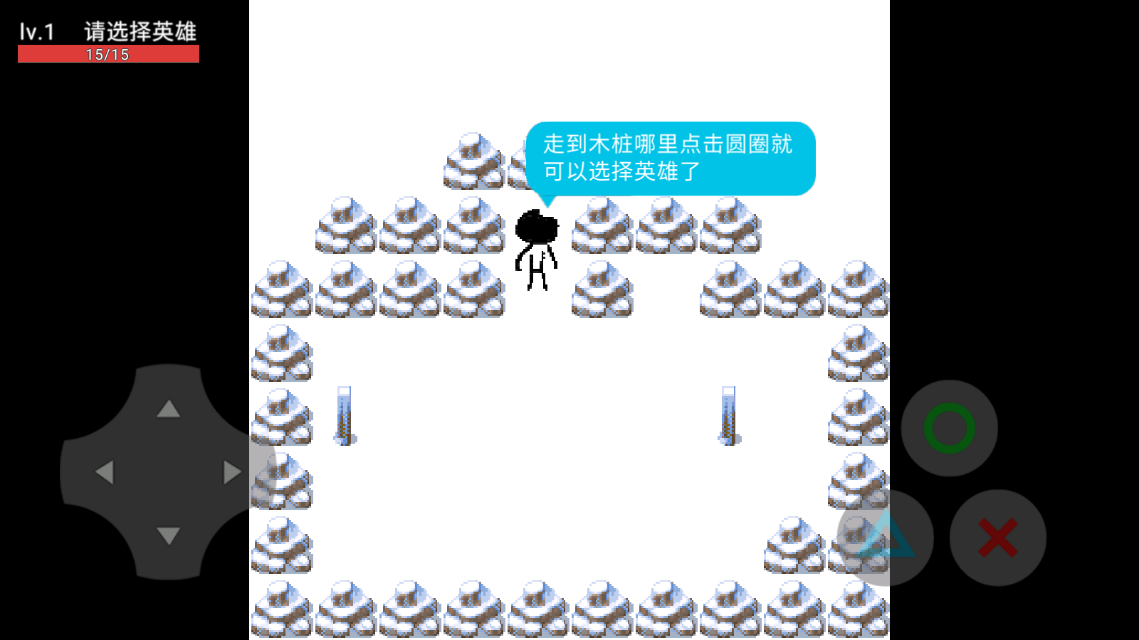The image size is (1139, 640).
Task: Tap the down arrow on the D-pad
Action: point(168,536)
